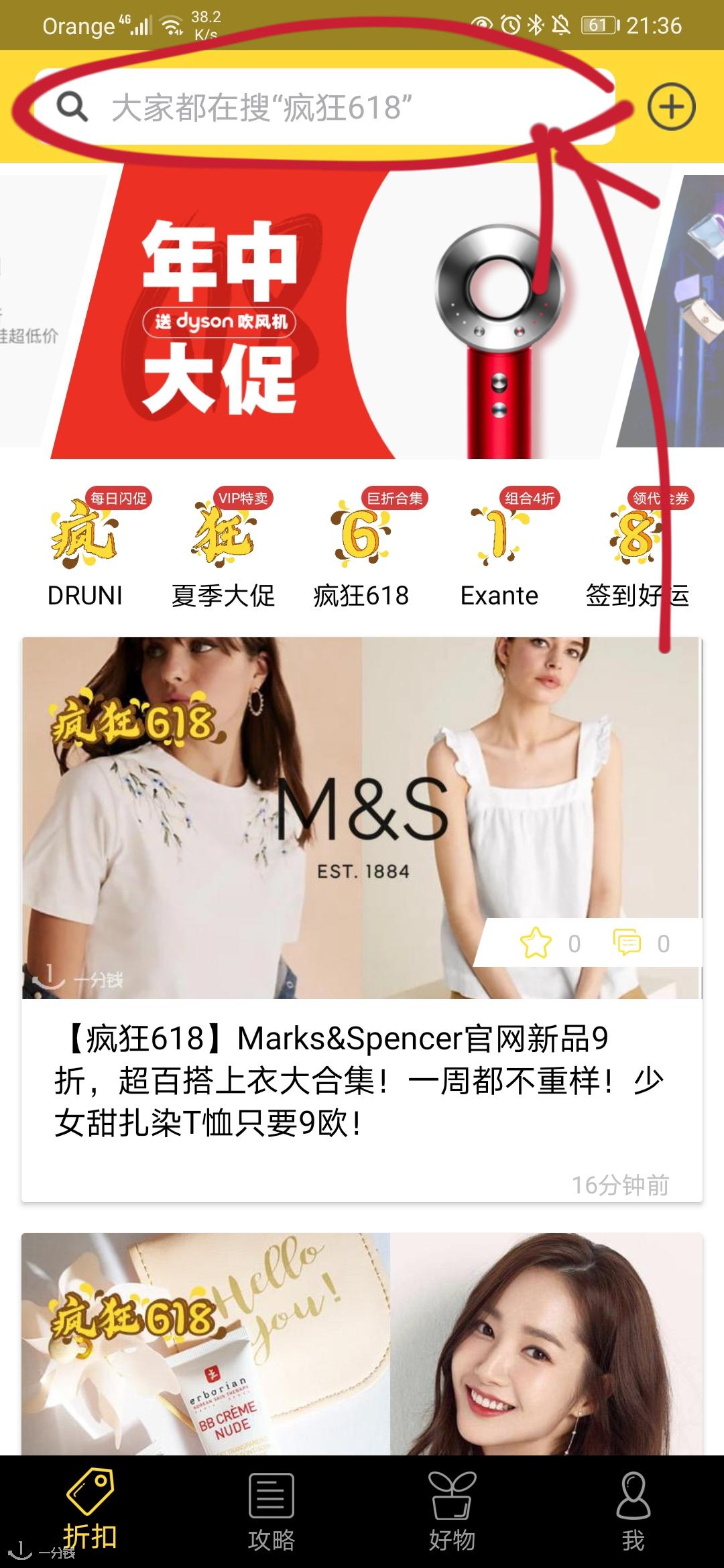Switch to the 攻略 tab
The width and height of the screenshot is (724, 1568).
pos(271,1511)
